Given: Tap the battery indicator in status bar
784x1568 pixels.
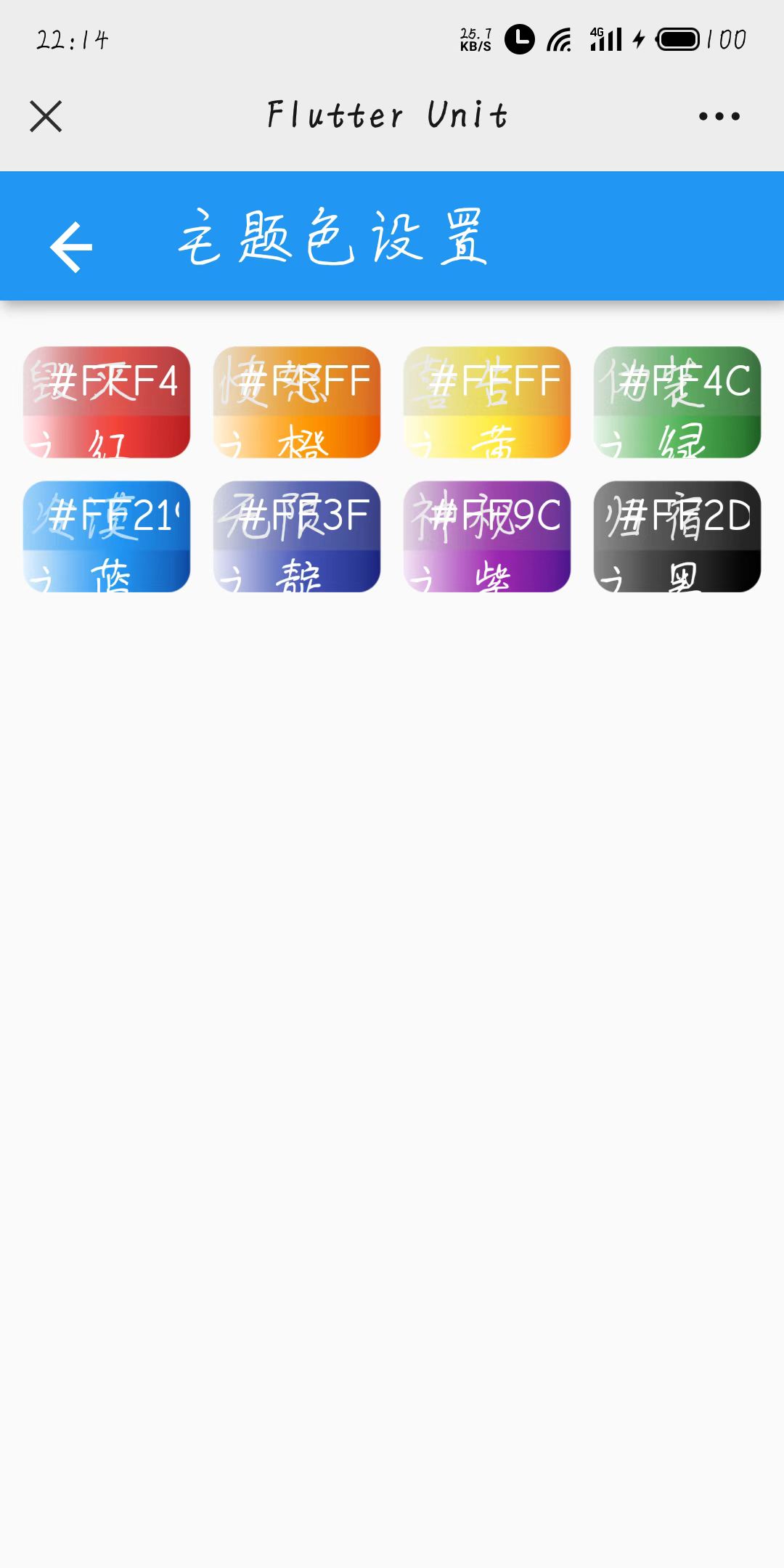Looking at the screenshot, I should click(679, 40).
